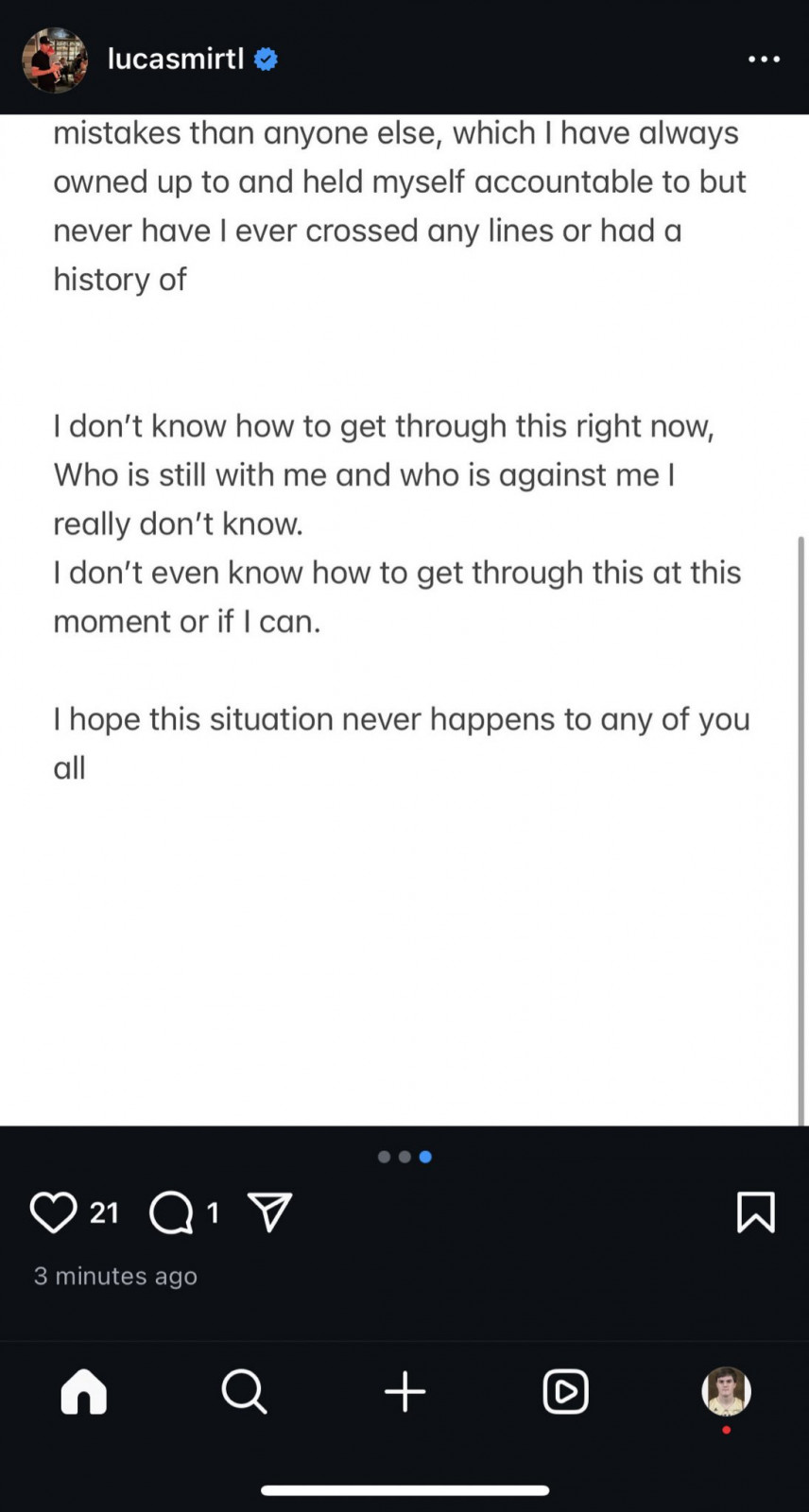Share this post via the paper plane
809x1512 pixels.
tap(269, 1212)
